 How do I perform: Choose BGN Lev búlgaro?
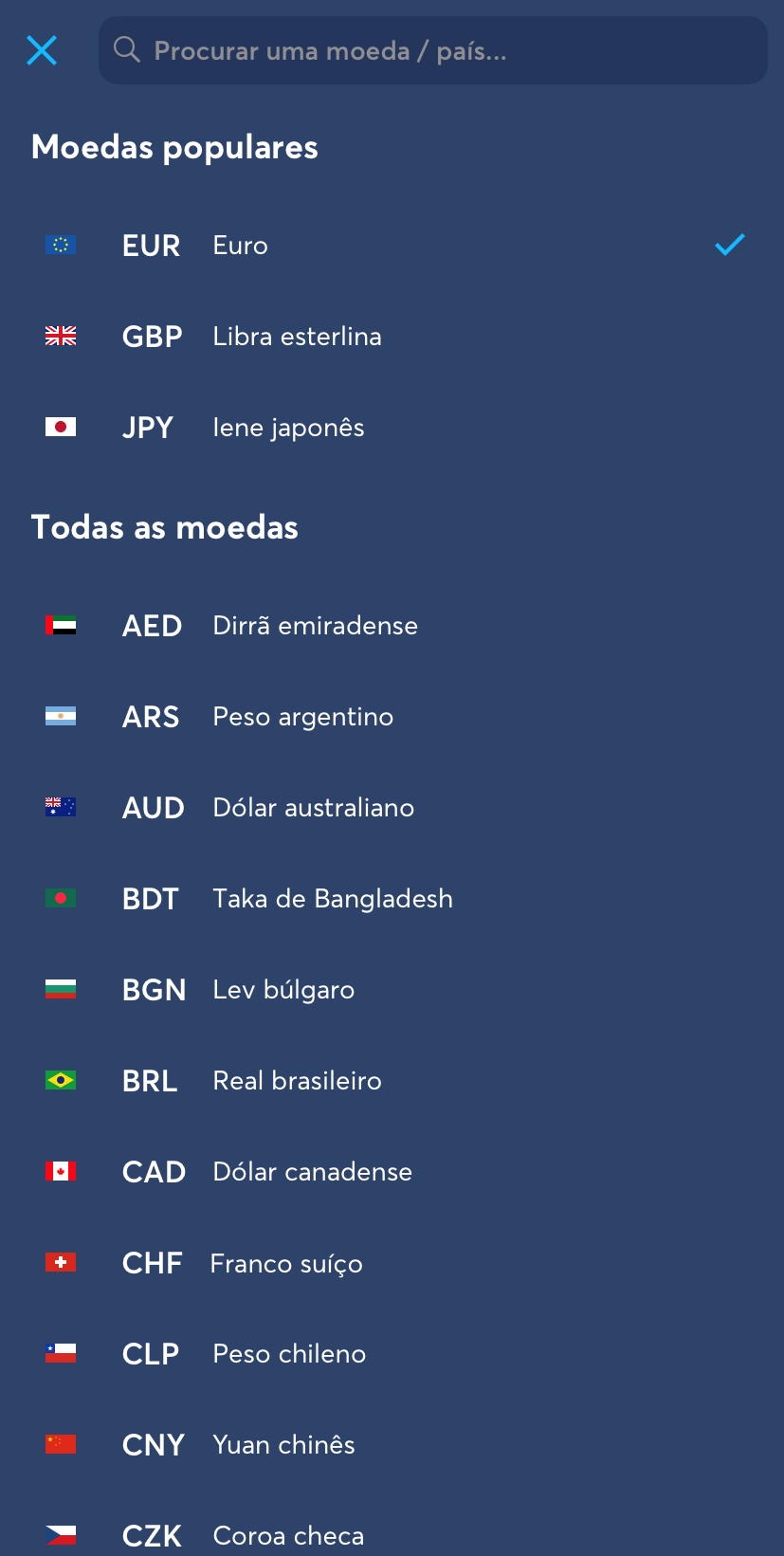tap(392, 990)
